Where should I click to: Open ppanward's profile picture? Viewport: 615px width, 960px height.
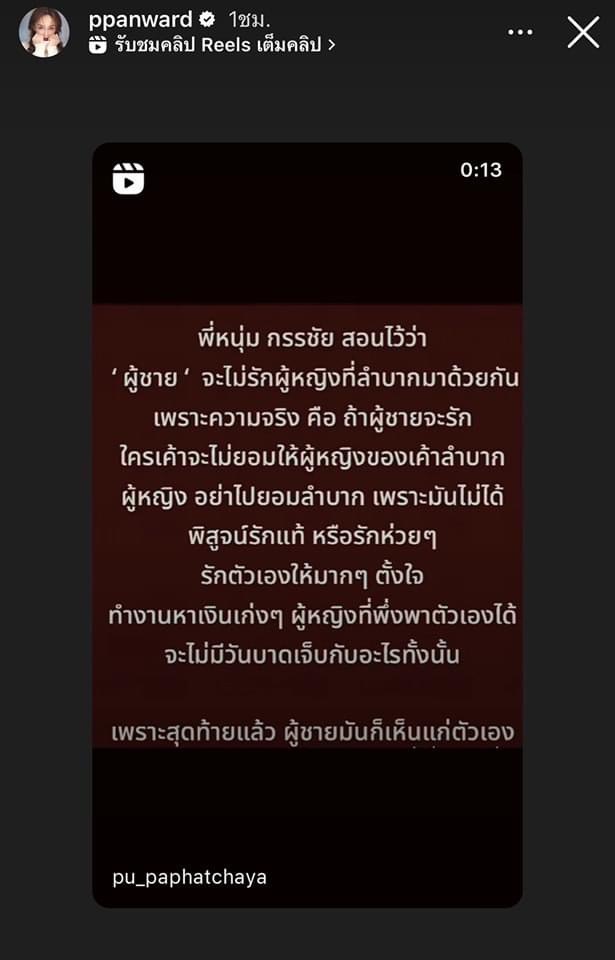pos(43,32)
